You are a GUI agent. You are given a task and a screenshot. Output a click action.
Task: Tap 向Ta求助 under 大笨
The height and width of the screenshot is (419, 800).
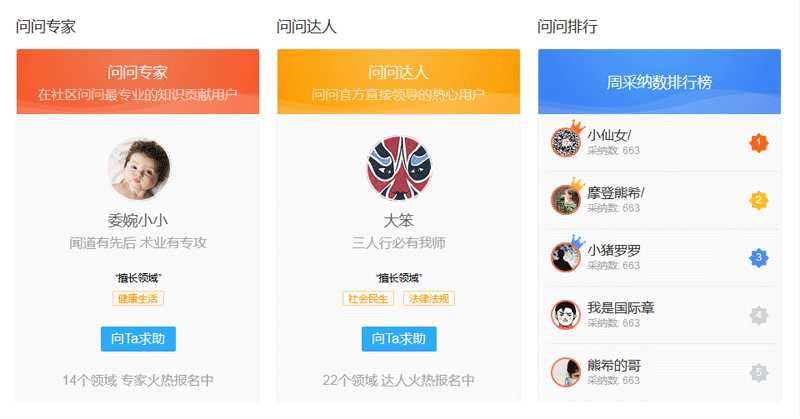pos(399,338)
